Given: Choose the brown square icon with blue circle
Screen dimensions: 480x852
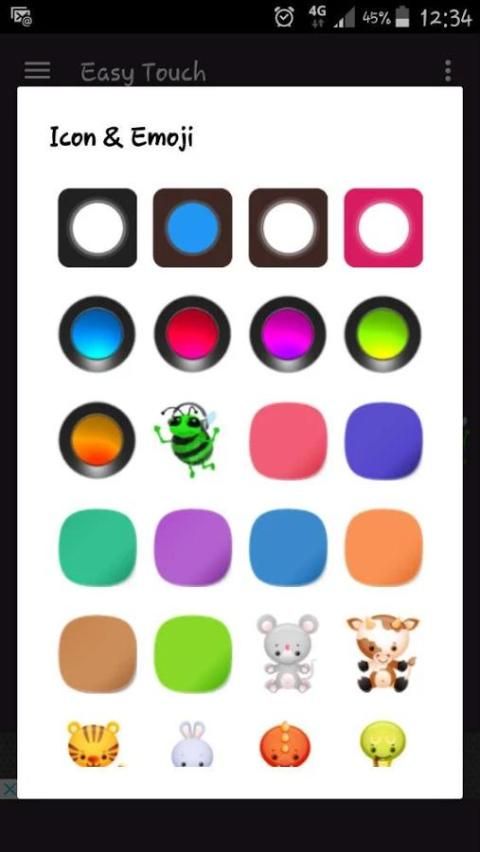Looking at the screenshot, I should click(x=192, y=228).
